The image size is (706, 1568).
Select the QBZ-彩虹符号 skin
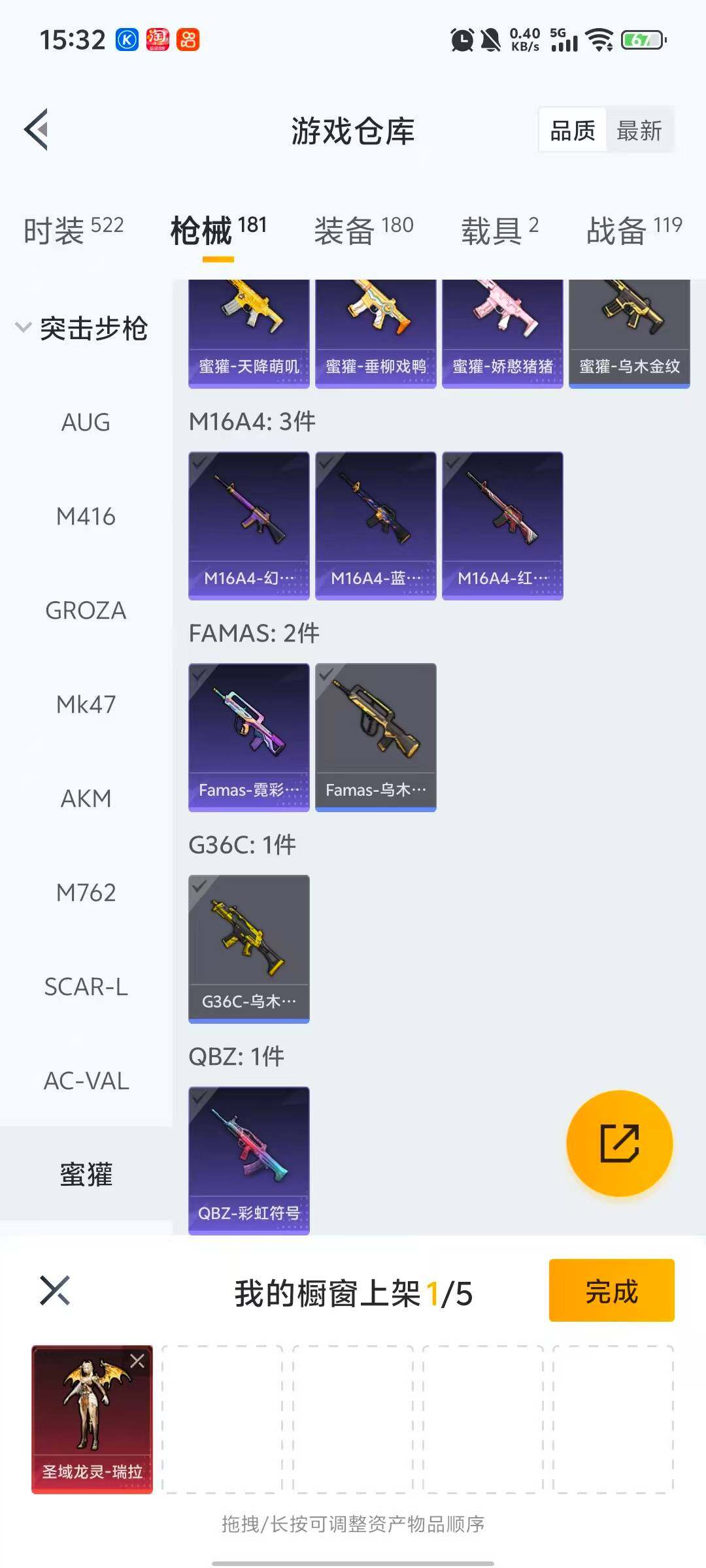(x=249, y=1160)
